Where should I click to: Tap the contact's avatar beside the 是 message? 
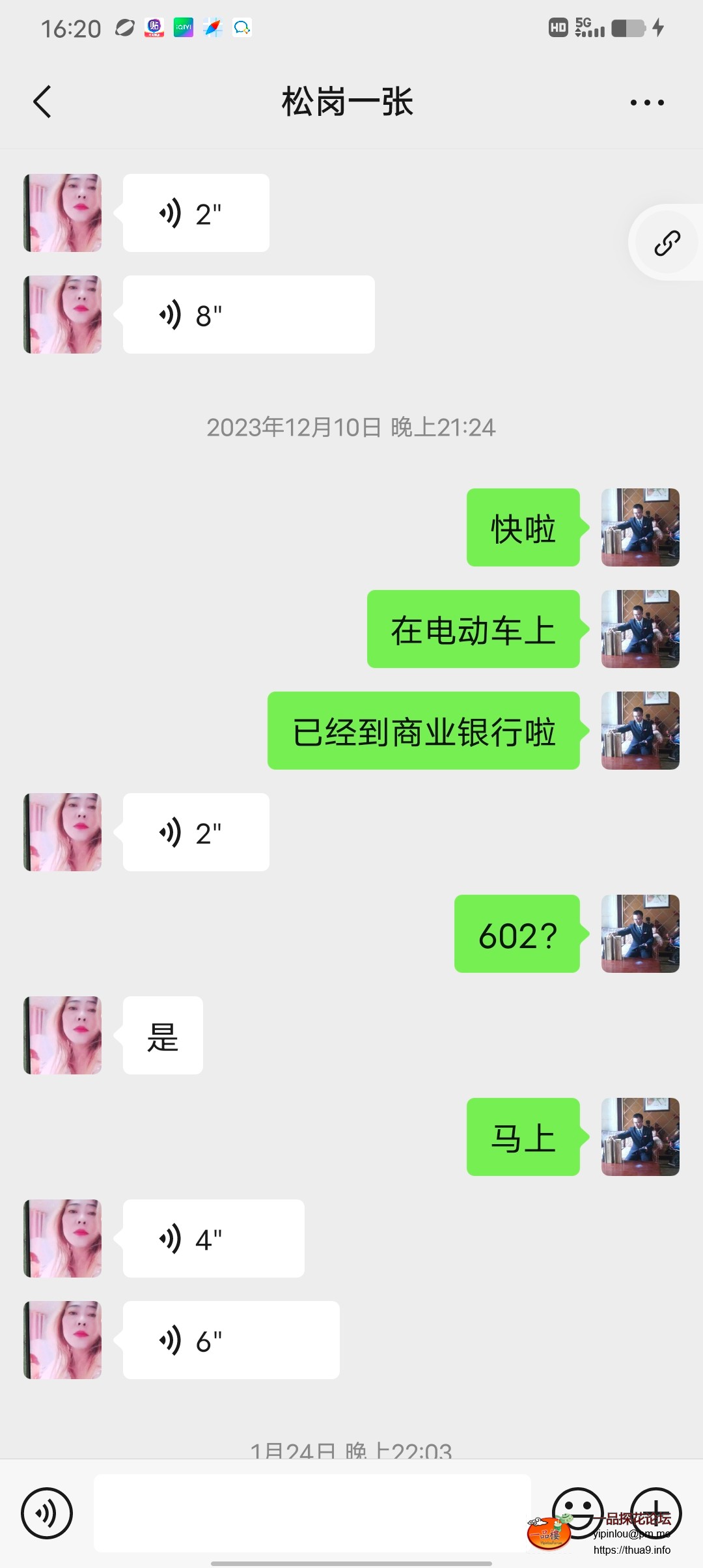tap(62, 1035)
